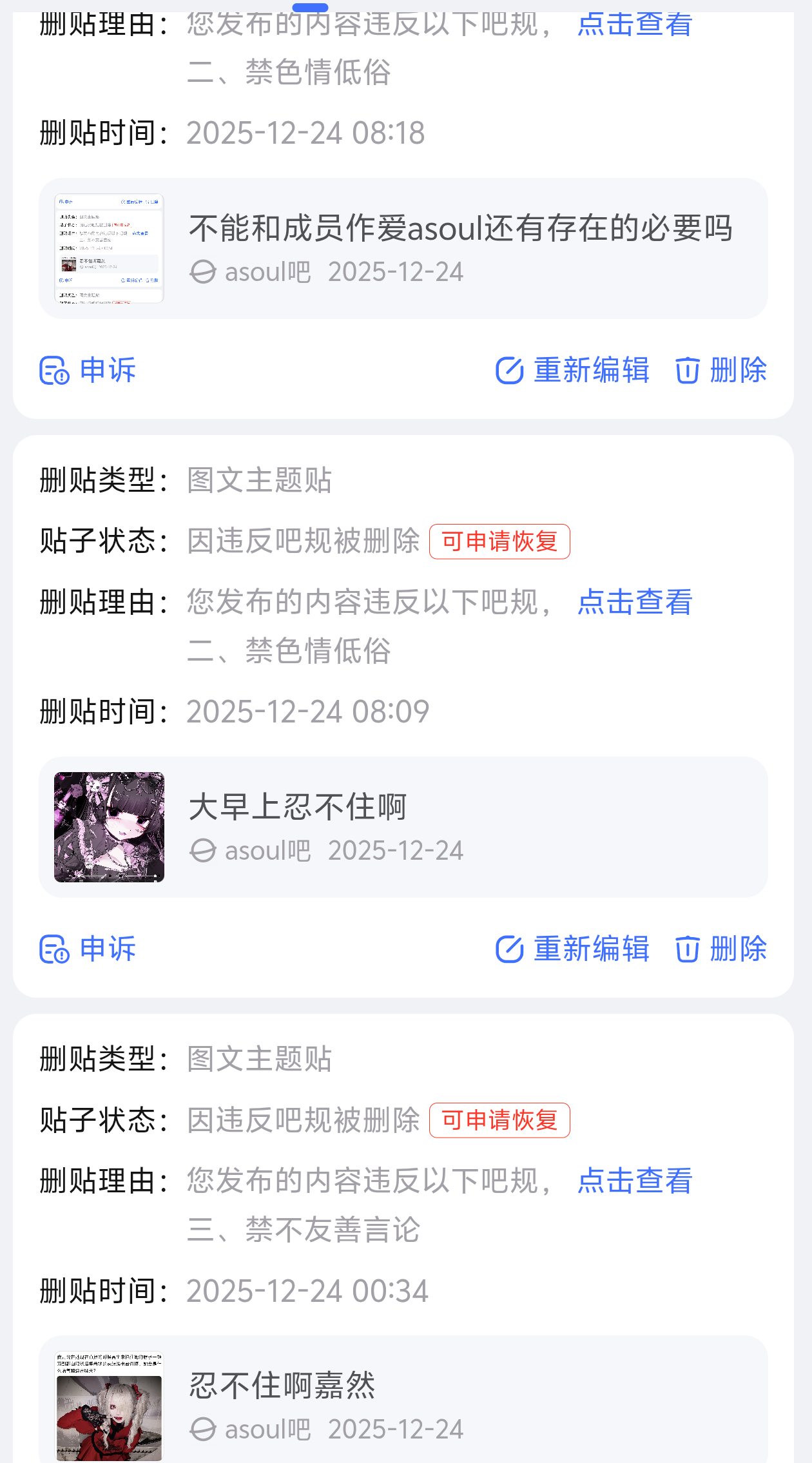Viewport: 812px width, 1463px height.
Task: 重新编辑“不能和成员作爱”这条帖子
Action: (x=572, y=370)
